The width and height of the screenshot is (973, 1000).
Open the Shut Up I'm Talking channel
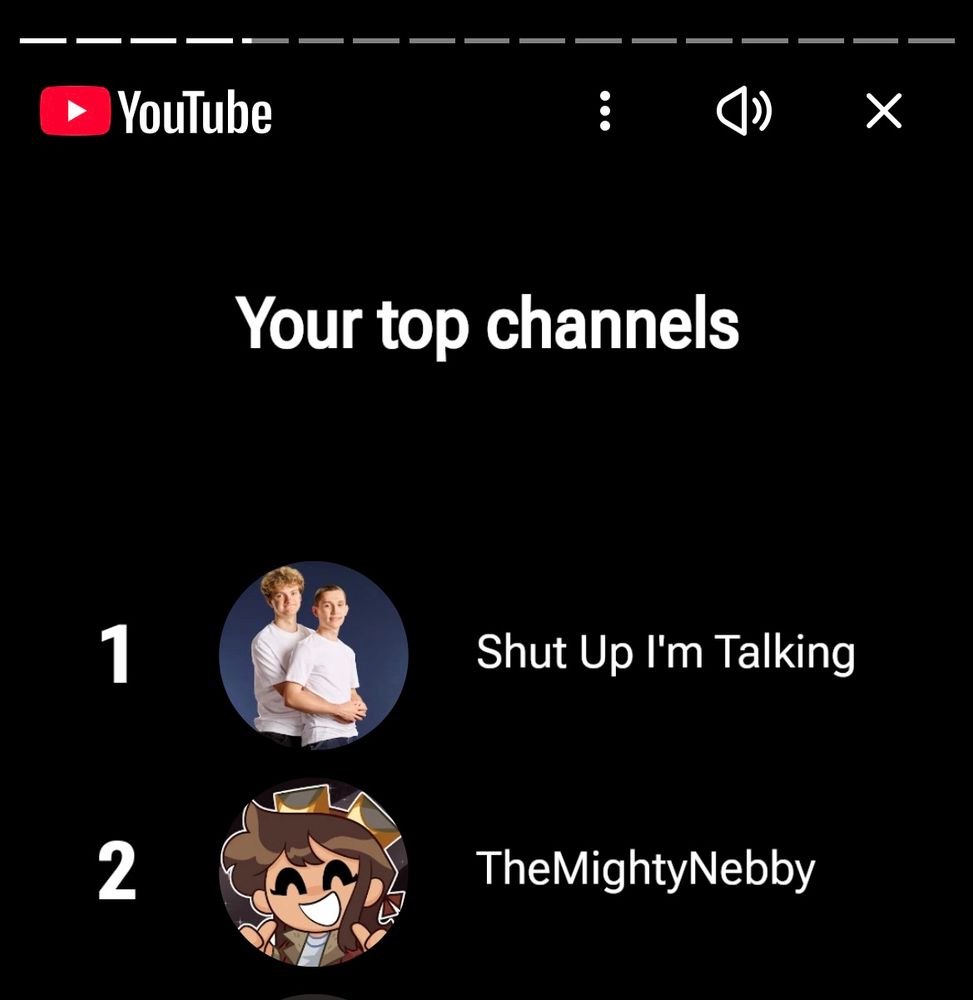pos(664,653)
